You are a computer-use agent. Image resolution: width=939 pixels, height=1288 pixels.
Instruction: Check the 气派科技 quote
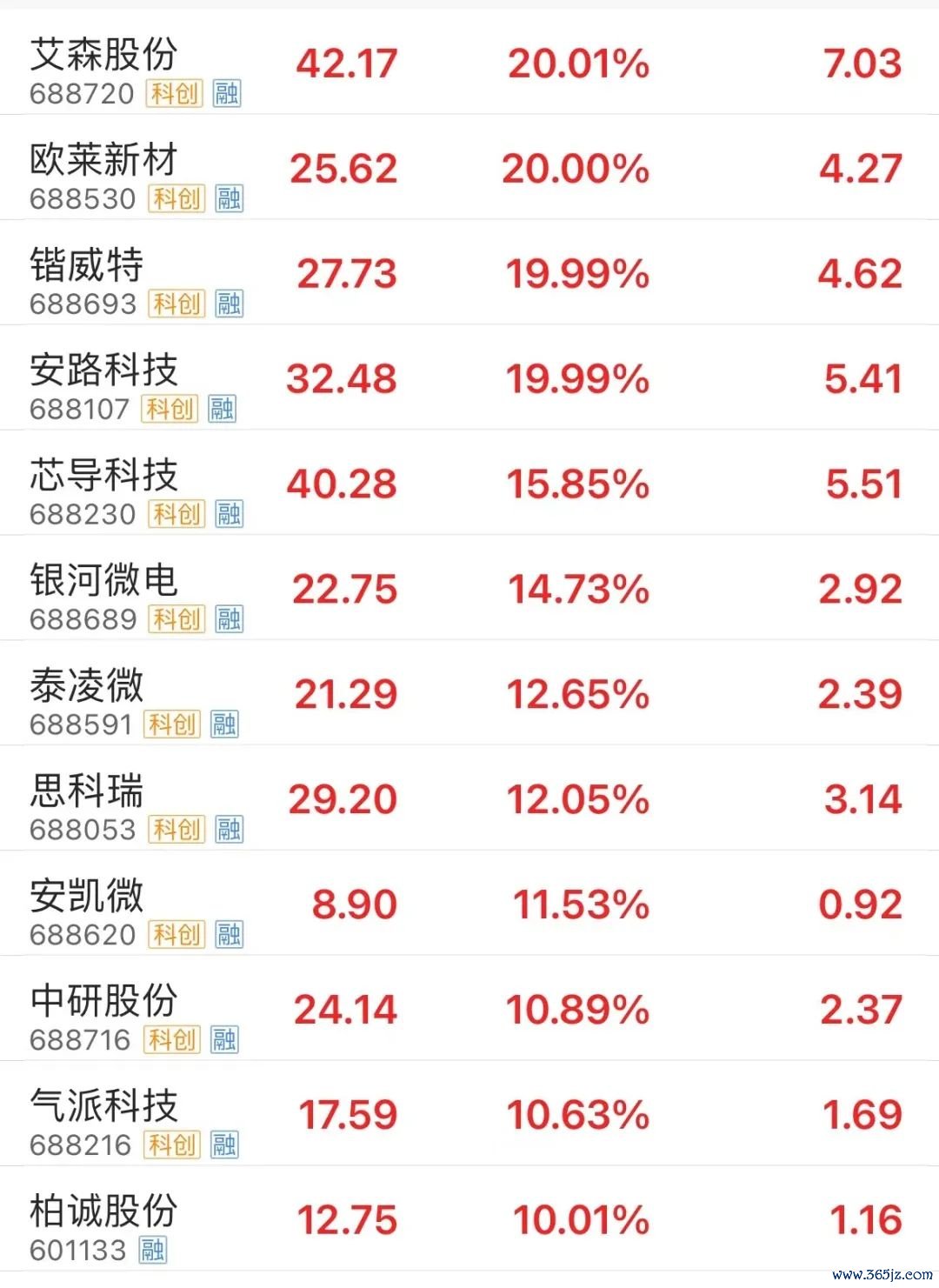point(104,1107)
